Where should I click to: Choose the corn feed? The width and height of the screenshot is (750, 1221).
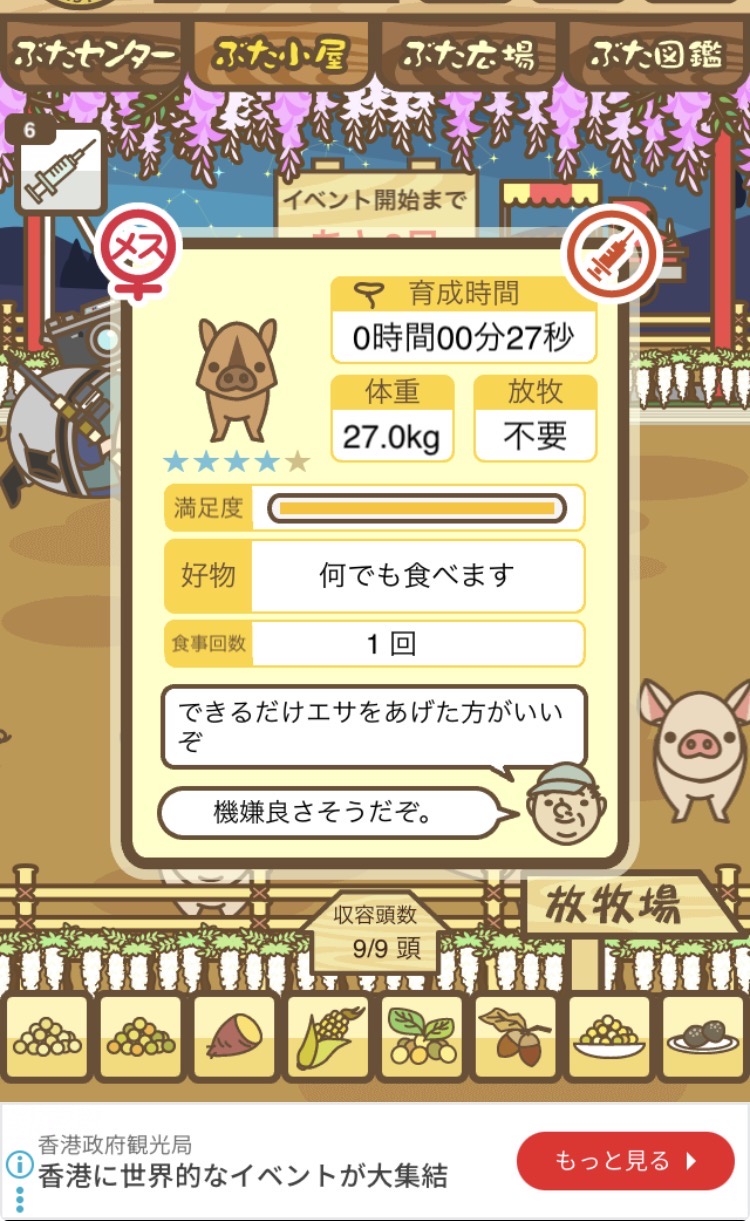(328, 1038)
